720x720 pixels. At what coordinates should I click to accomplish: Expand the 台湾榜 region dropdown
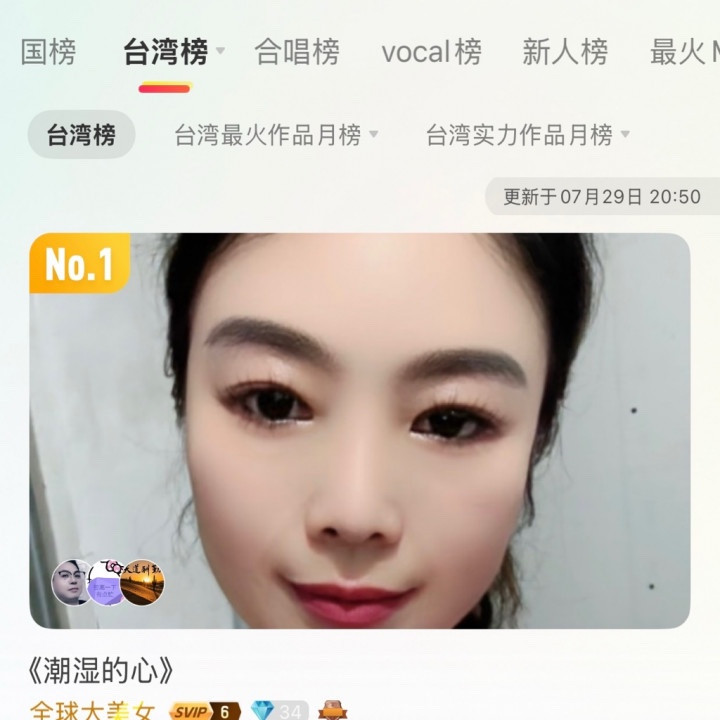(220, 51)
